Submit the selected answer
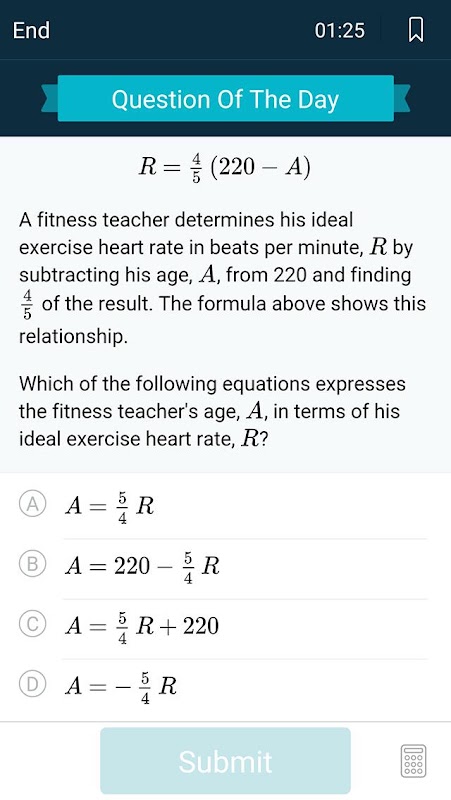 (x=225, y=761)
